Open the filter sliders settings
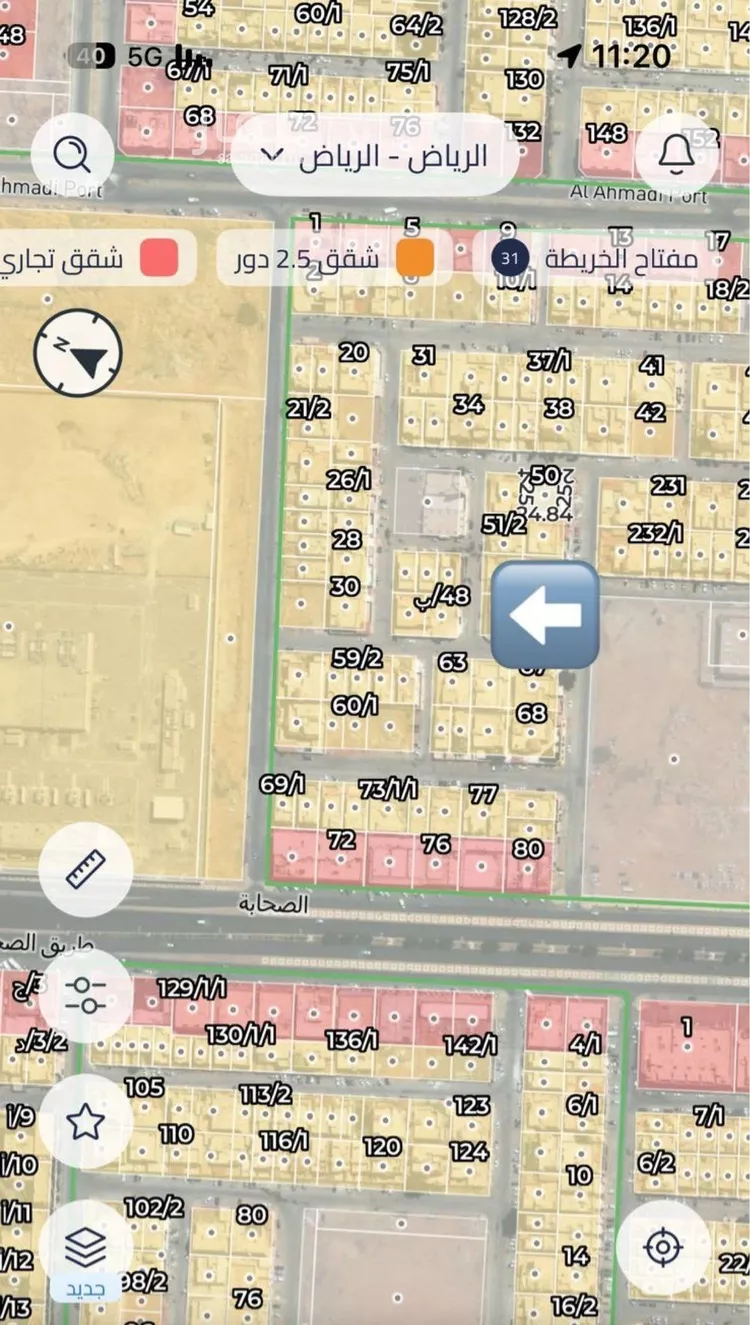The width and height of the screenshot is (750, 1325). [86, 996]
